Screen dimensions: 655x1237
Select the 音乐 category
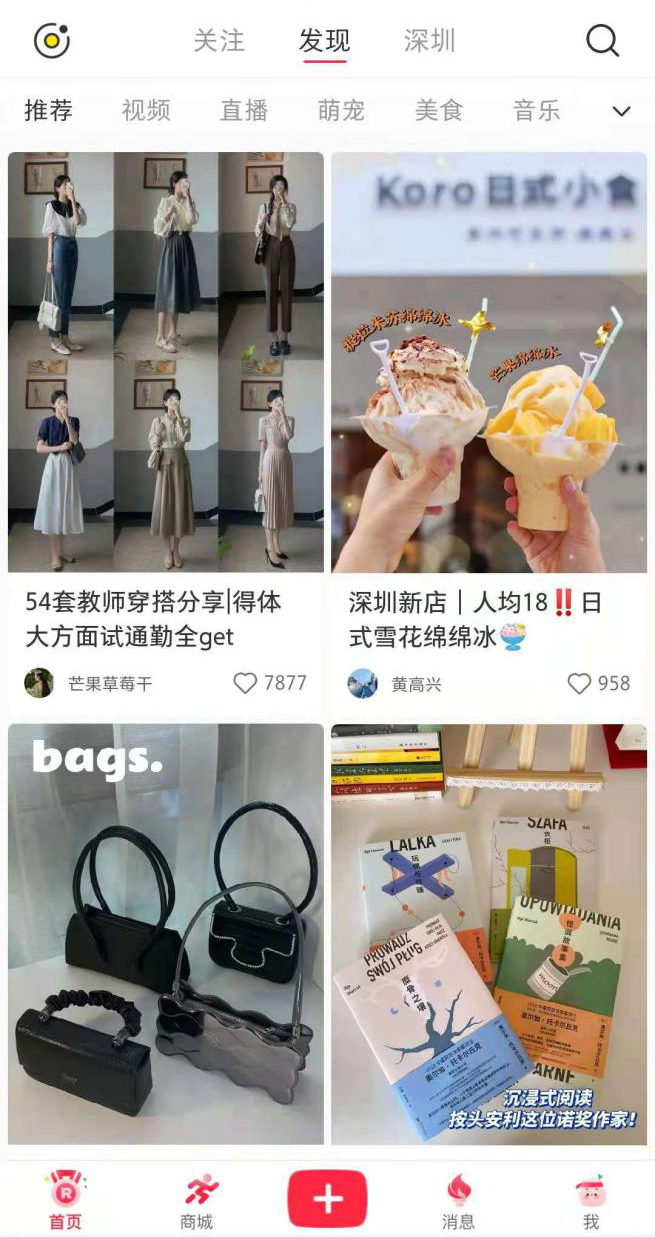536,110
